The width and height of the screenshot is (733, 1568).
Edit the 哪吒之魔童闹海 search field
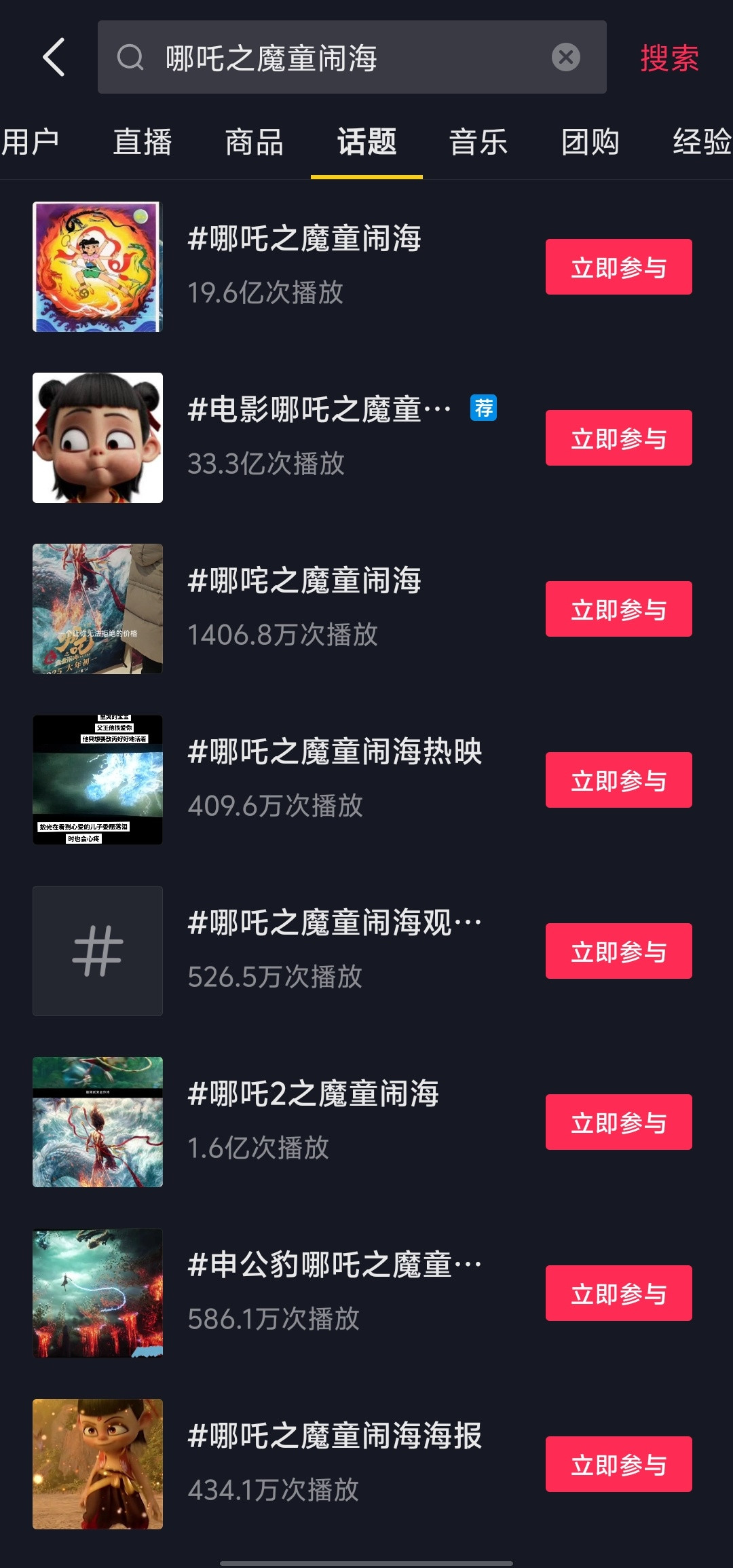click(x=352, y=57)
